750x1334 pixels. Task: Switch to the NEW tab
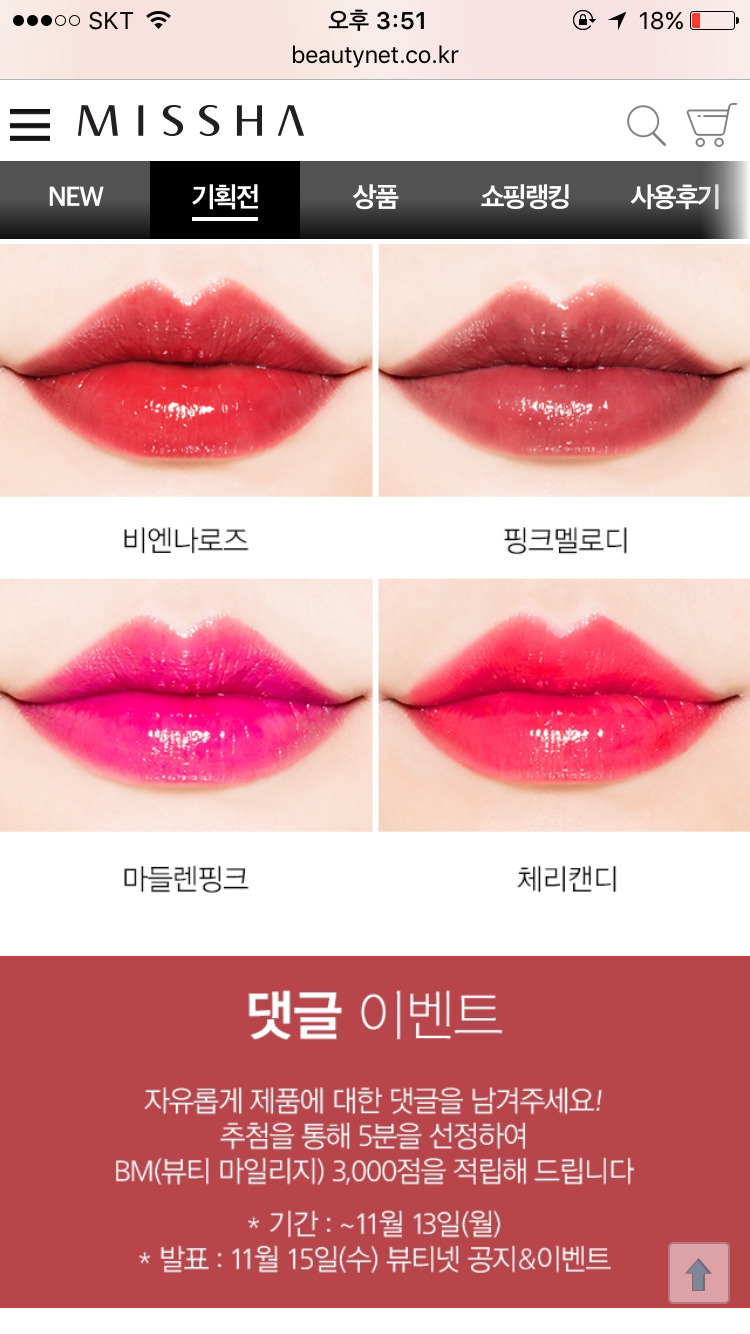(75, 198)
